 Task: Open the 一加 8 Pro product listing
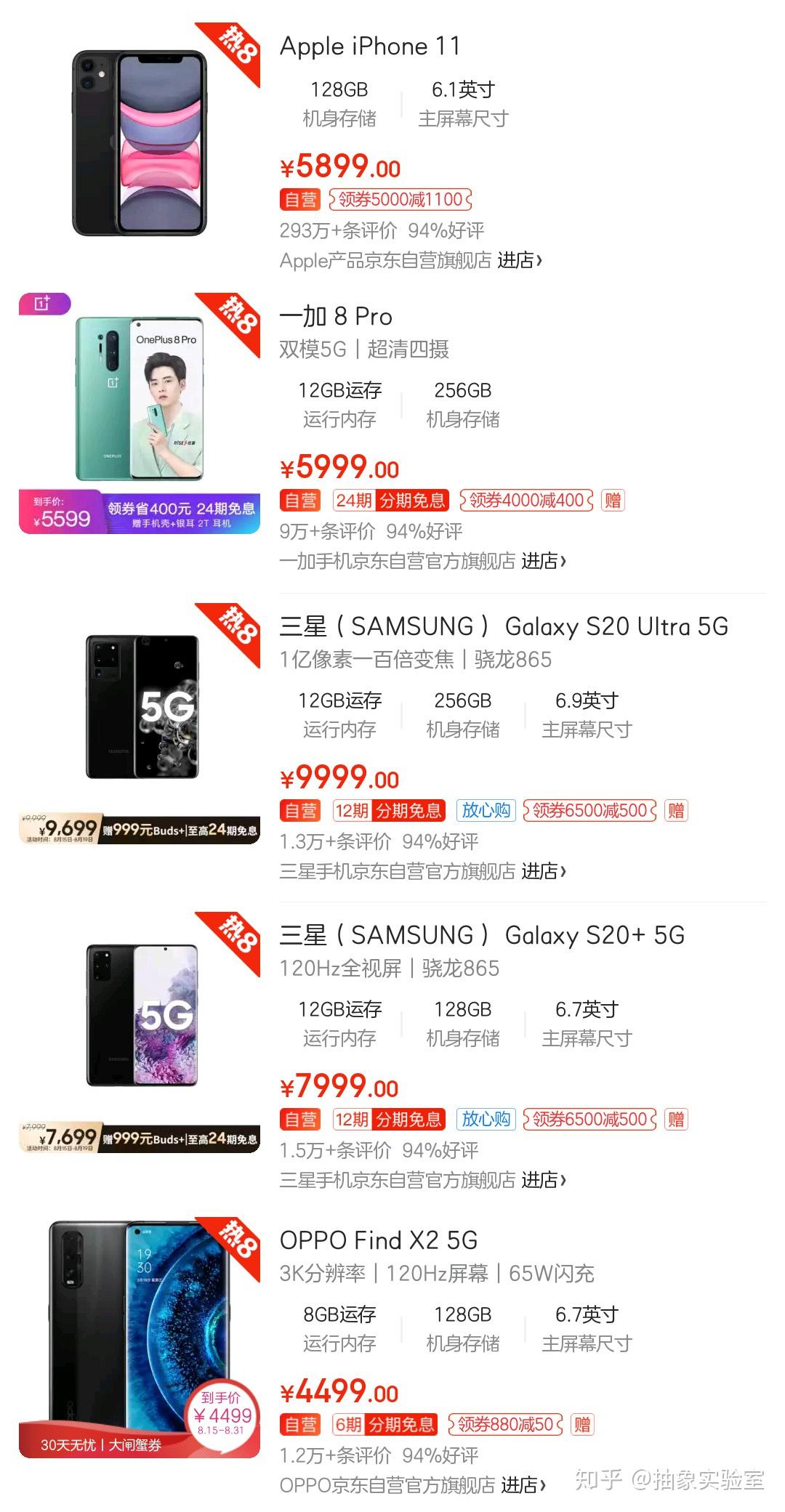[x=336, y=317]
